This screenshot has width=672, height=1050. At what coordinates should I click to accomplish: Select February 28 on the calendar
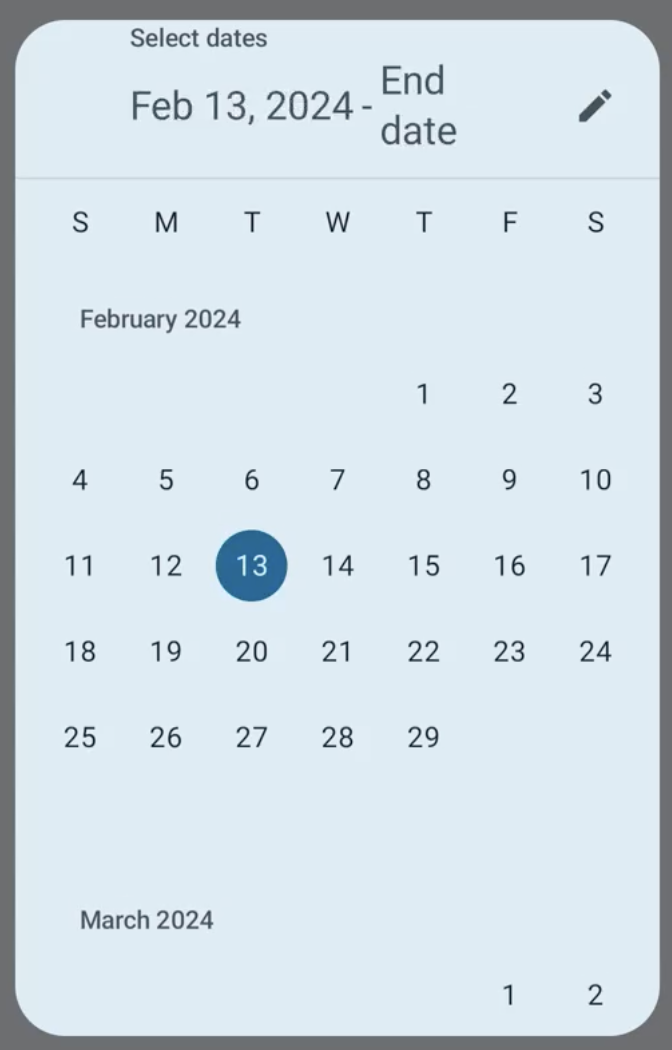coord(337,738)
